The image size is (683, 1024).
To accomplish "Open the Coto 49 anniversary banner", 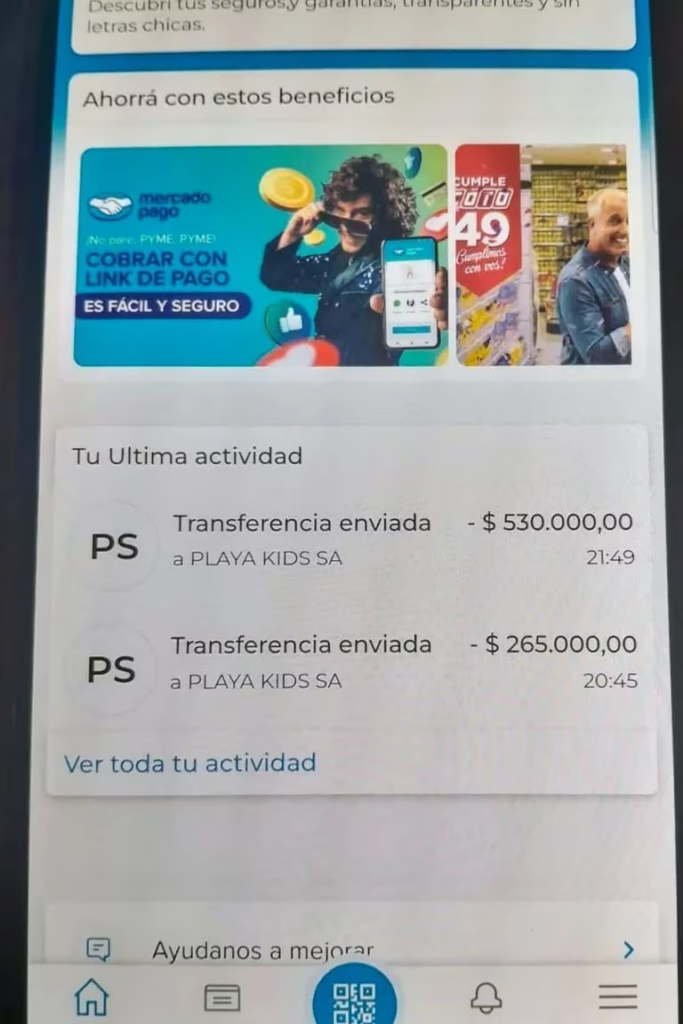I will point(543,255).
